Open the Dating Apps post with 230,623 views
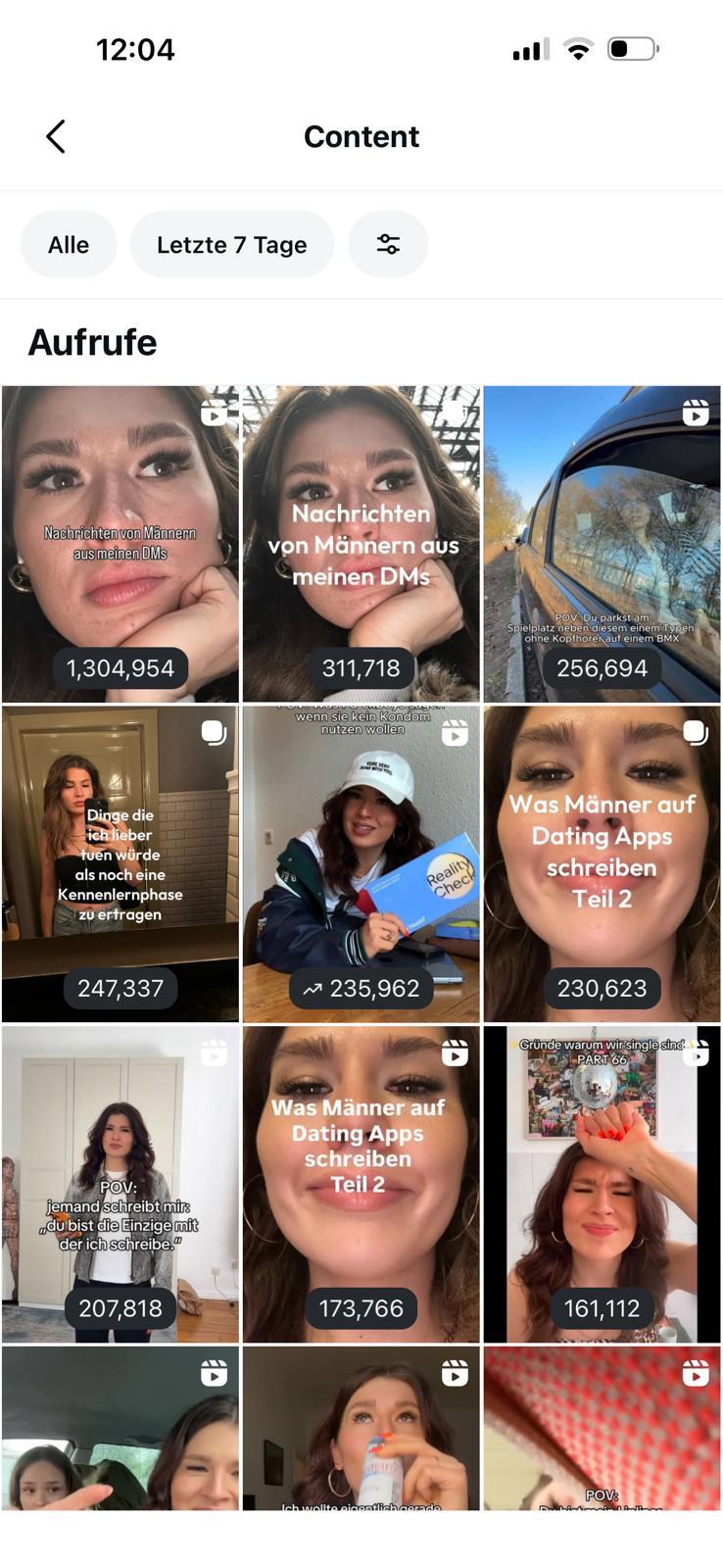The image size is (723, 1568). point(602,863)
